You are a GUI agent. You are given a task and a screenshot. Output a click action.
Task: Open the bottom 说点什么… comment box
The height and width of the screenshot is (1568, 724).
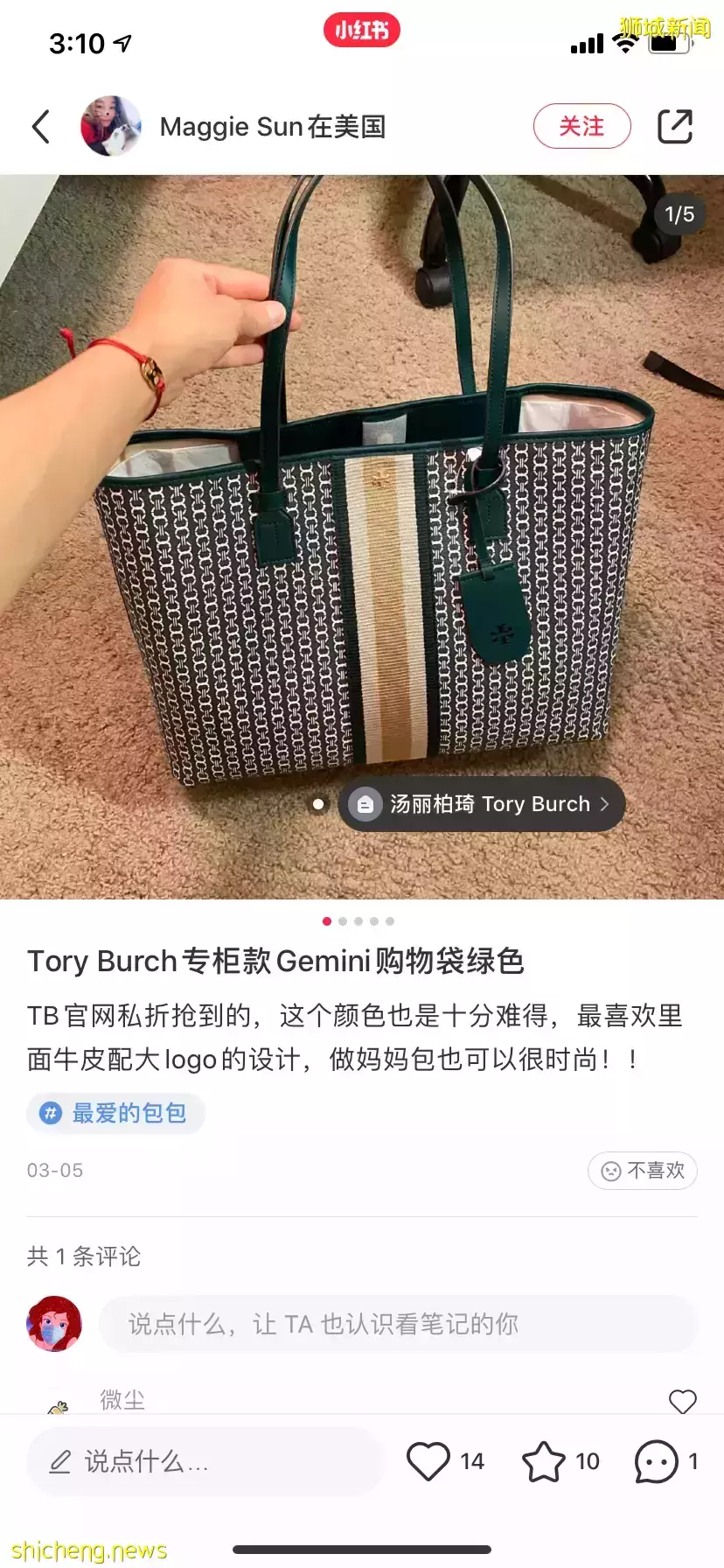[205, 1461]
